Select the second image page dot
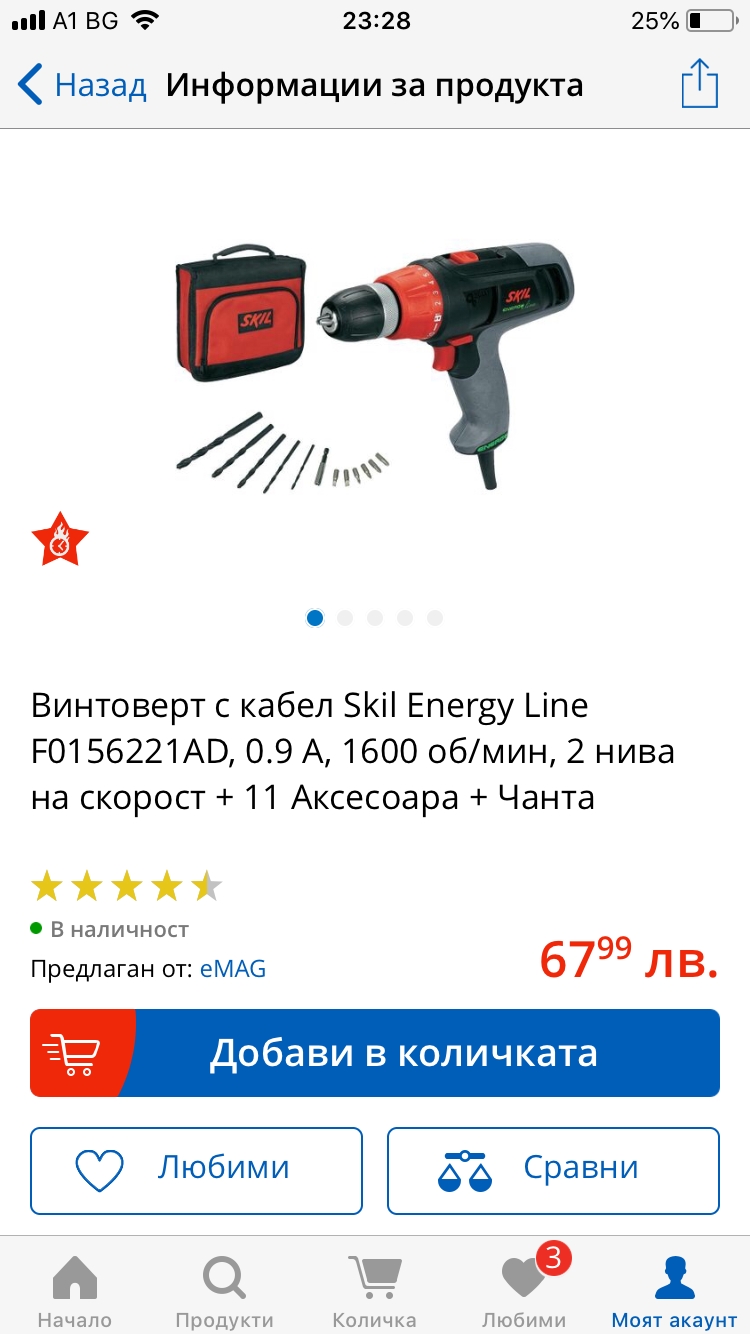 pyautogui.click(x=345, y=618)
